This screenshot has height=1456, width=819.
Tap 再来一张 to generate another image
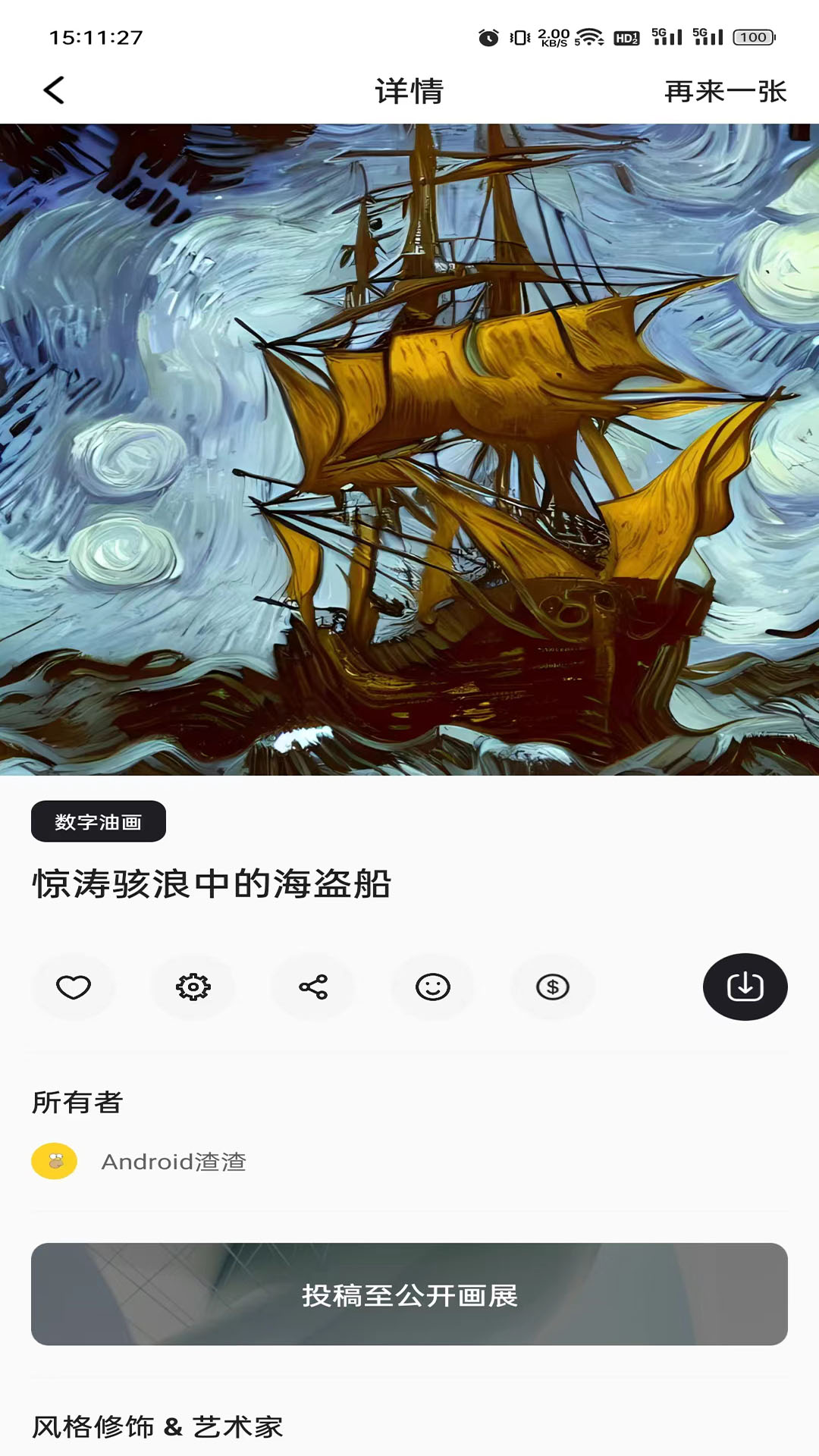725,92
